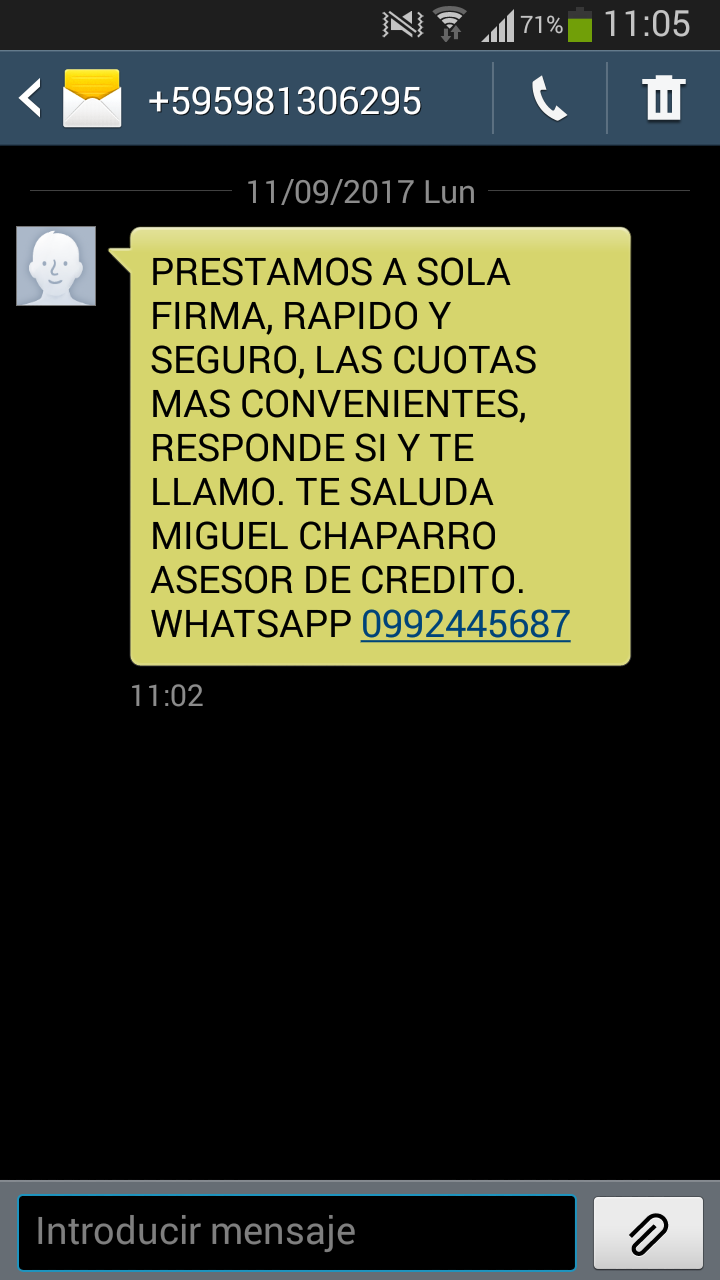The image size is (720, 1280).
Task: Open the sender's contact avatar
Action: 56,266
